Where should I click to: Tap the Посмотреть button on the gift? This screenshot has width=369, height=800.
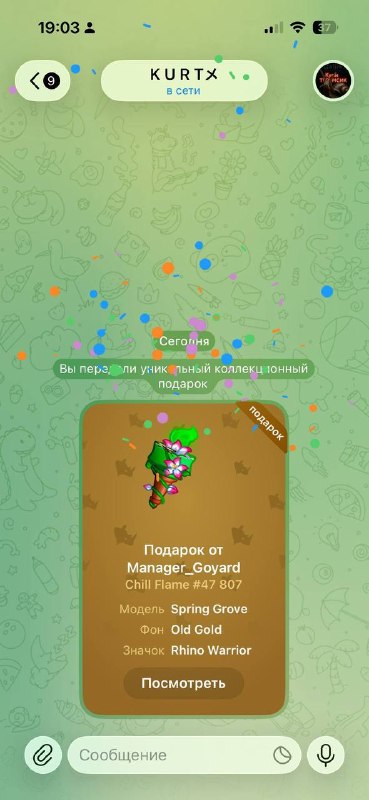coord(184,683)
